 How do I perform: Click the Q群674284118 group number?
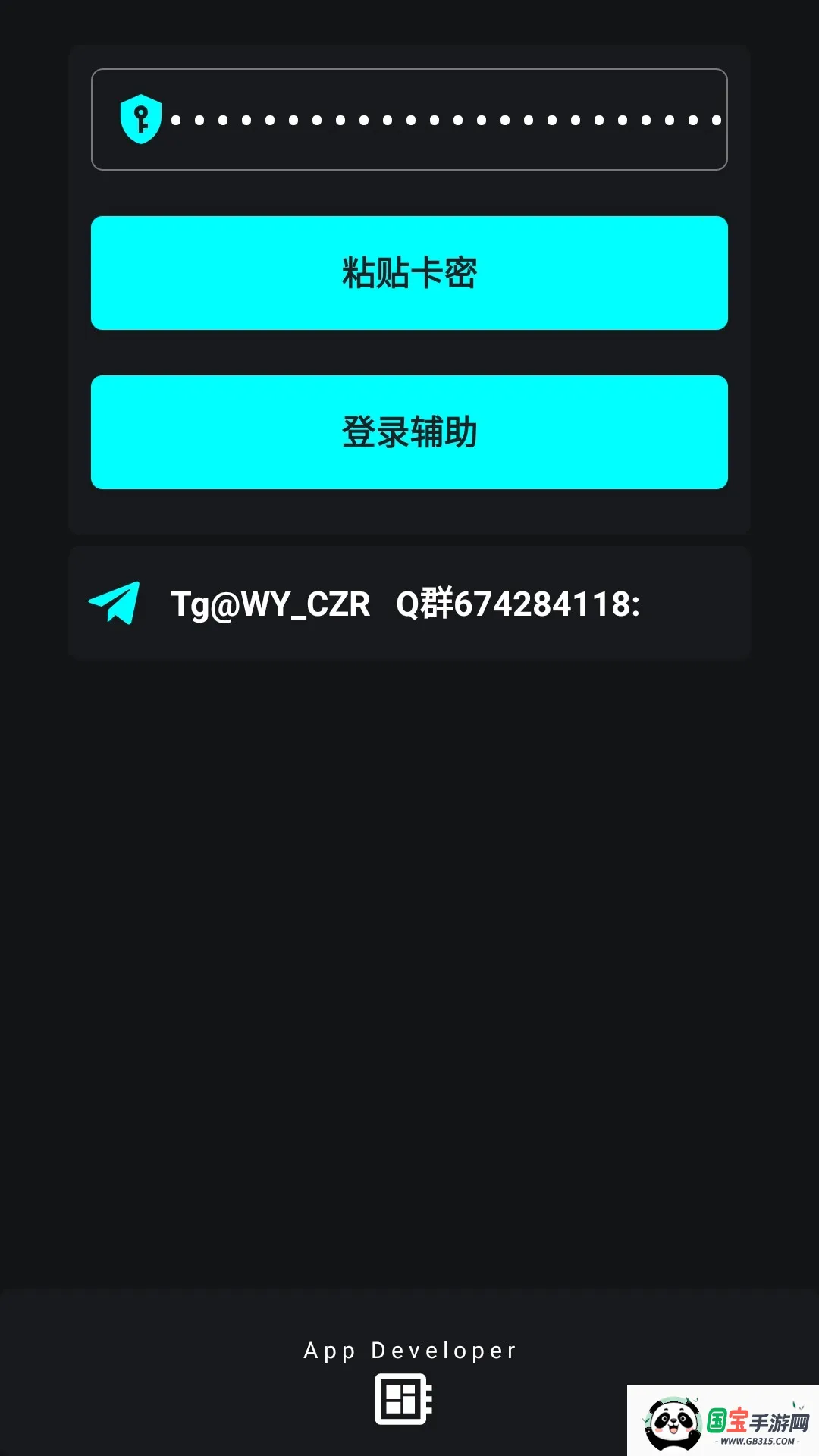pyautogui.click(x=519, y=604)
